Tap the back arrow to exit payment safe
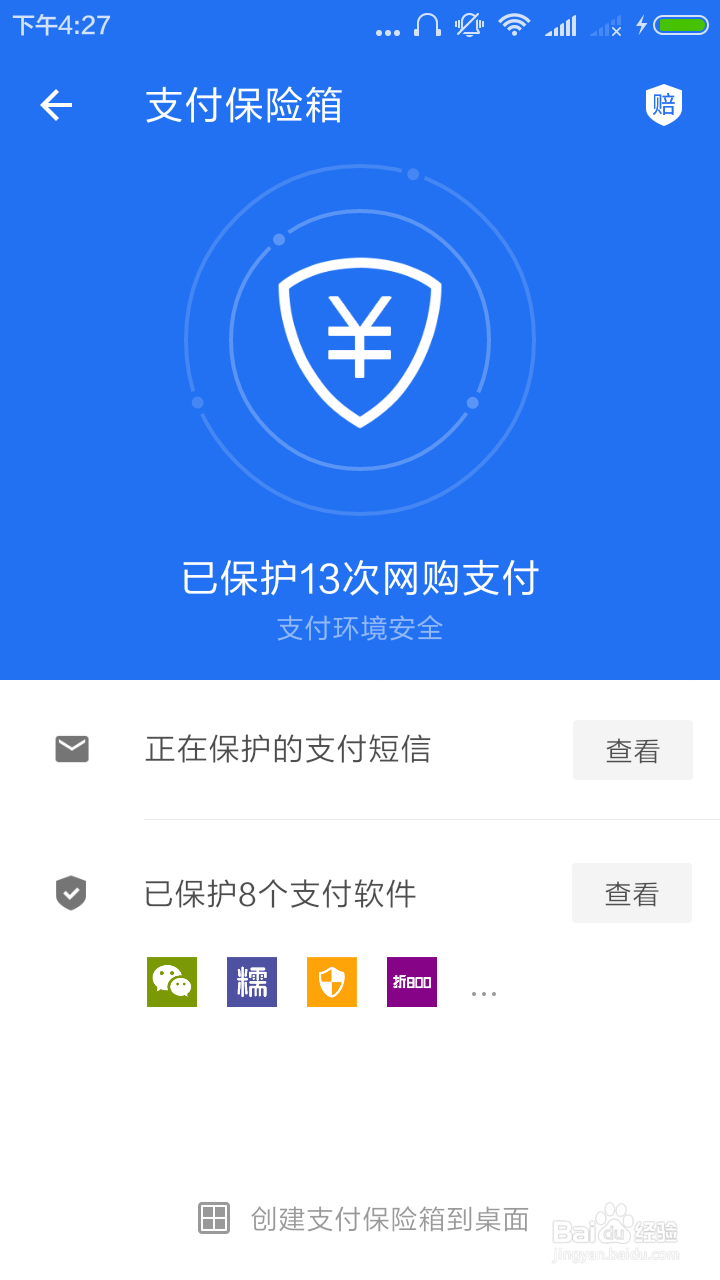Image resolution: width=720 pixels, height=1280 pixels. pos(55,105)
